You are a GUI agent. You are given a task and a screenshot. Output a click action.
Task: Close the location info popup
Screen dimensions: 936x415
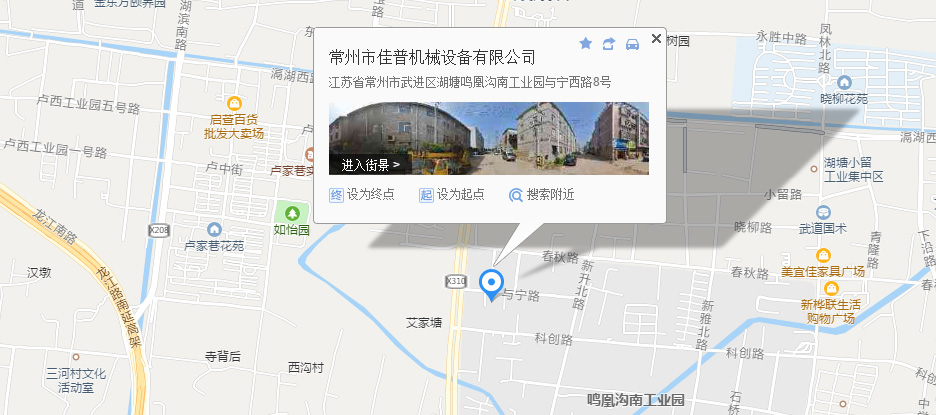(x=656, y=38)
